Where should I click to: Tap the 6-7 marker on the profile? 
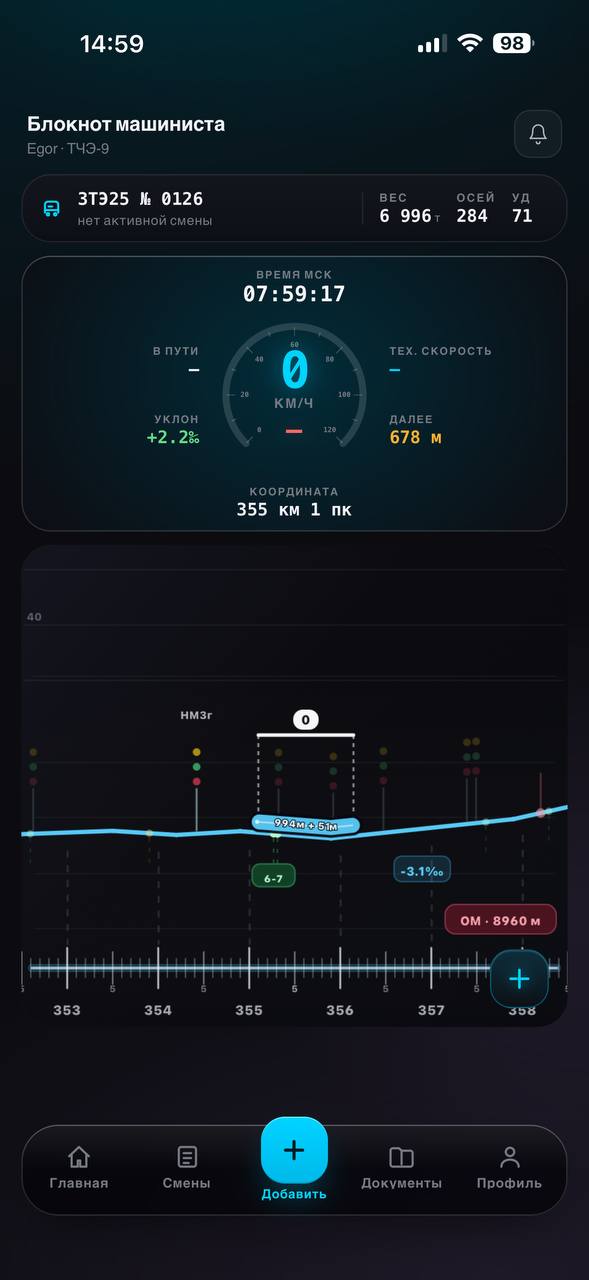(273, 877)
